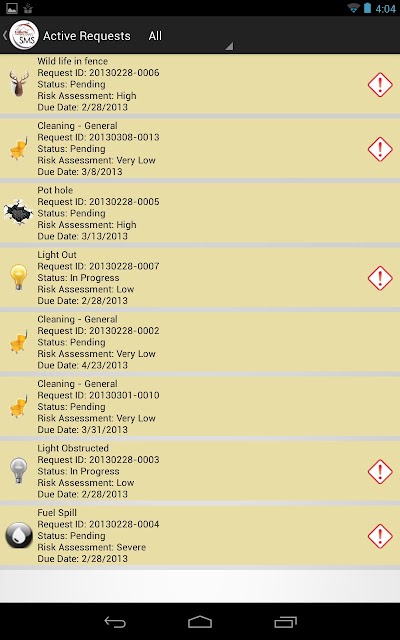Tap the system back button
The width and height of the screenshot is (400, 640).
115,622
